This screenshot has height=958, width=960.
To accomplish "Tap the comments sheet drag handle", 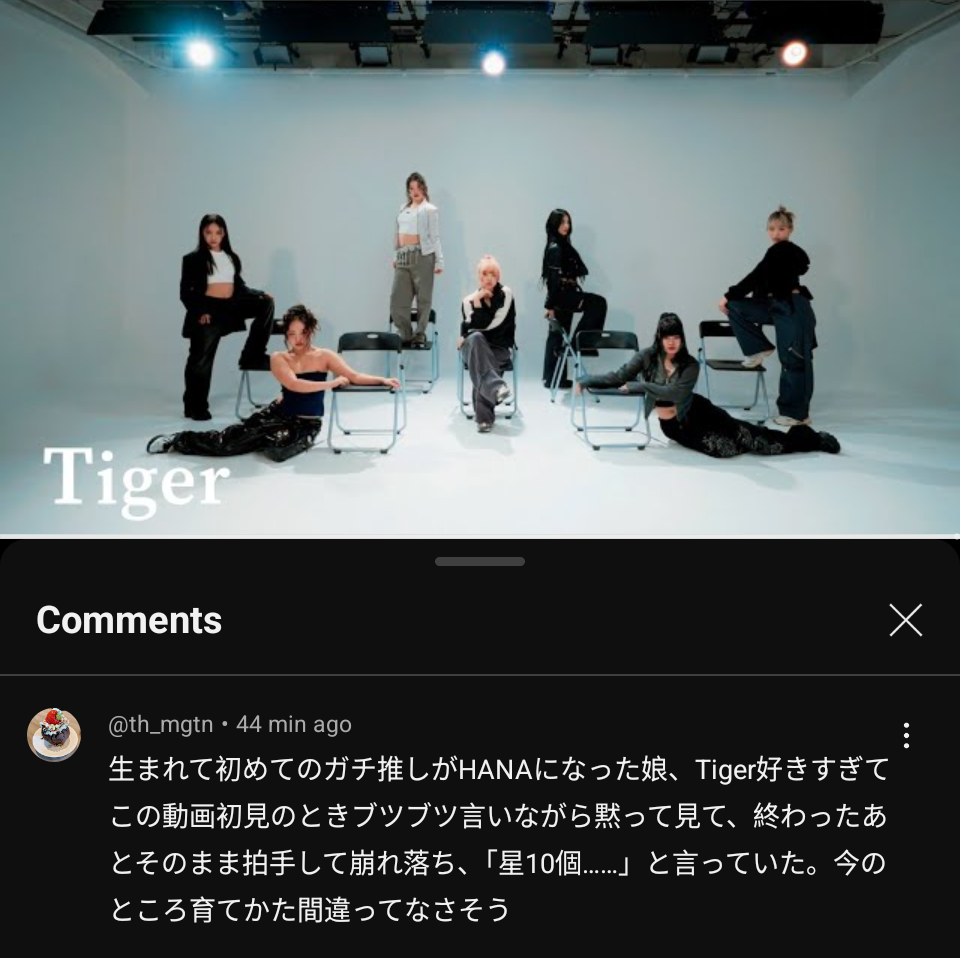I will (x=480, y=562).
